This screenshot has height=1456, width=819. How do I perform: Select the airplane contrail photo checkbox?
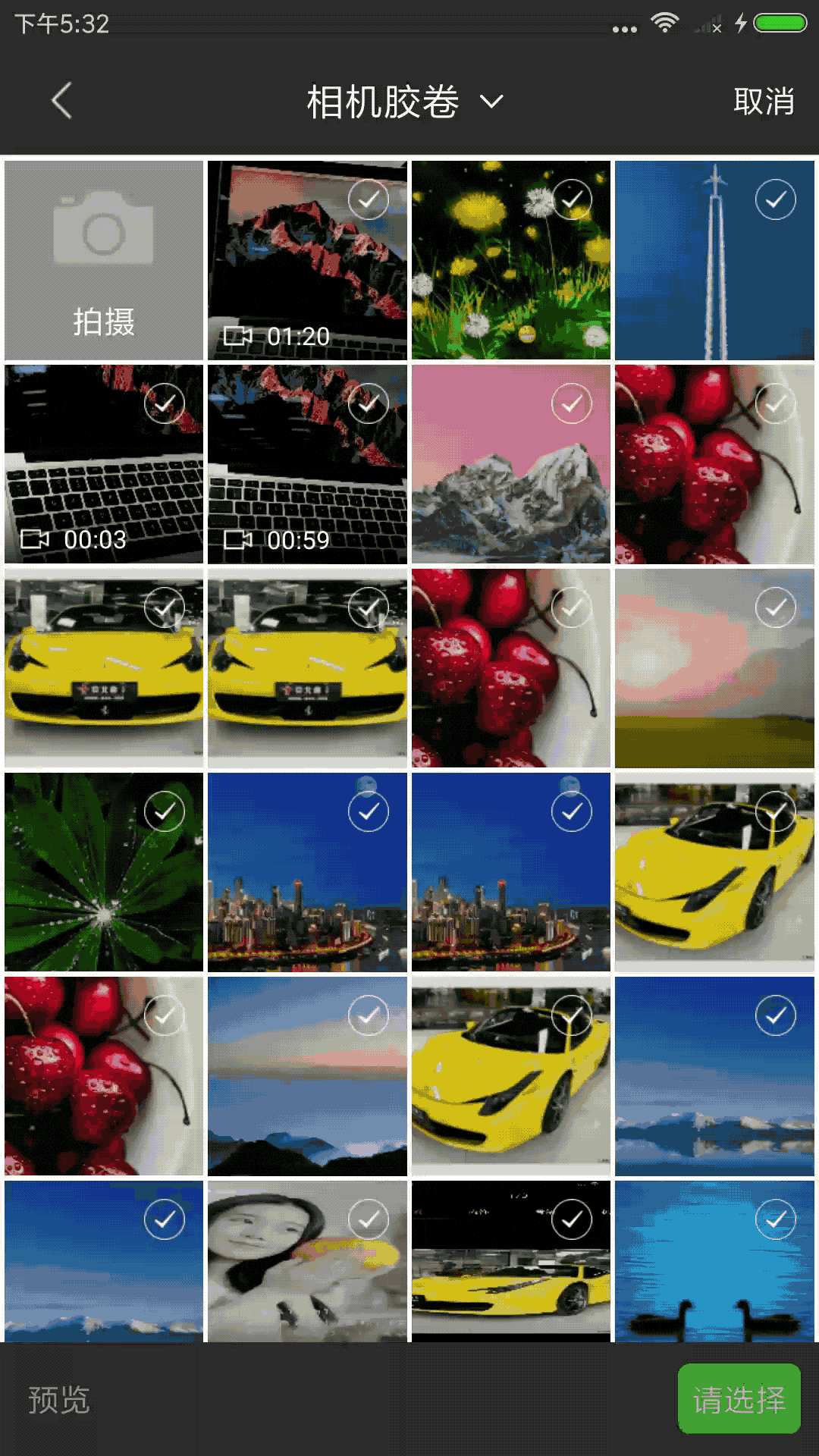coord(775,199)
